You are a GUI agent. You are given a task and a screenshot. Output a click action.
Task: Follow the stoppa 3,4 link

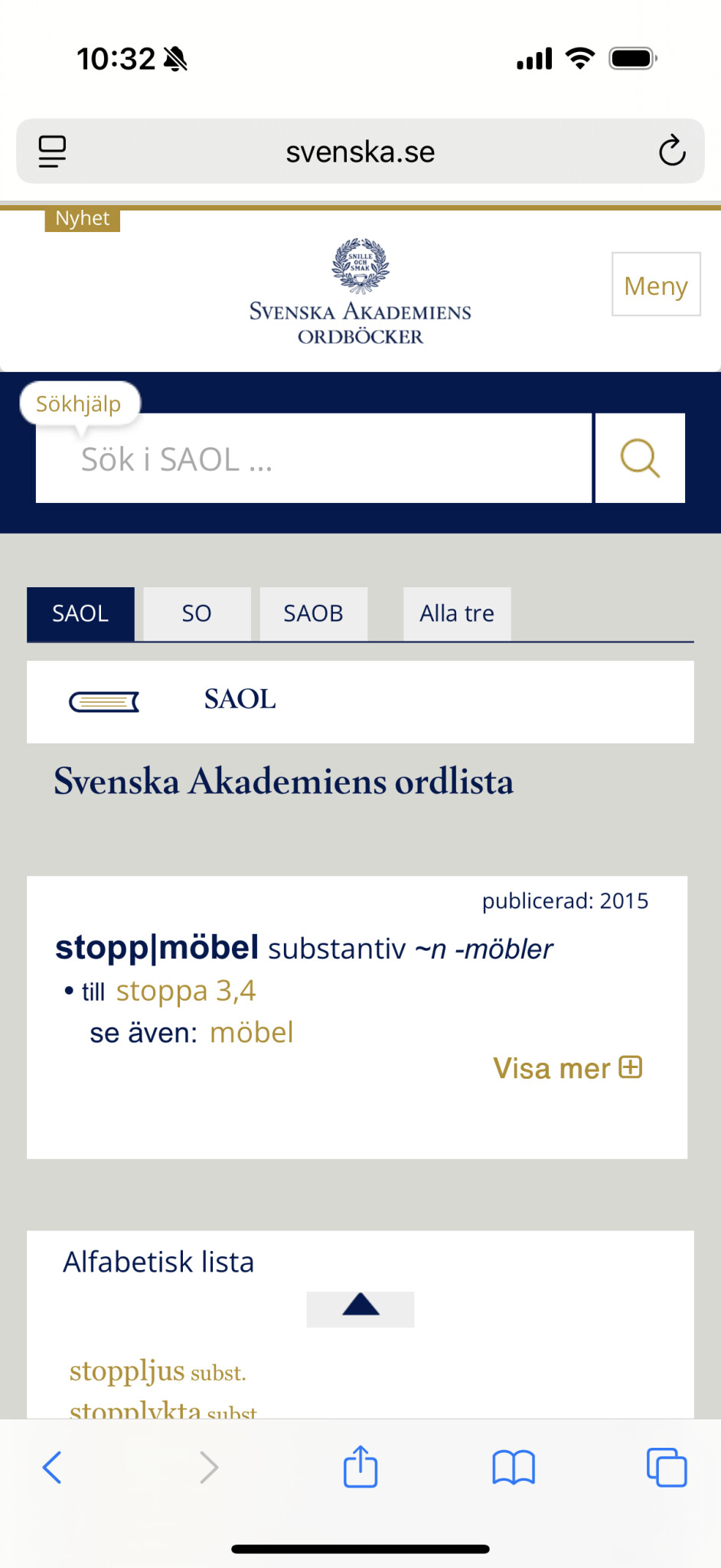186,991
